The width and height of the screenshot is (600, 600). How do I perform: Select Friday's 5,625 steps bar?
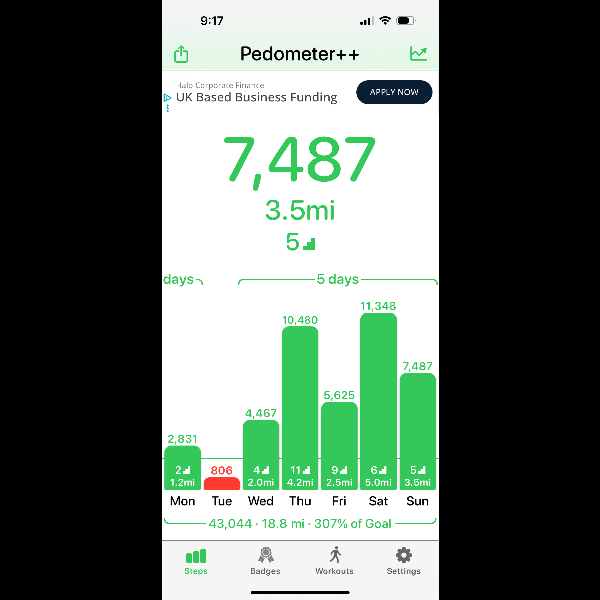(339, 445)
